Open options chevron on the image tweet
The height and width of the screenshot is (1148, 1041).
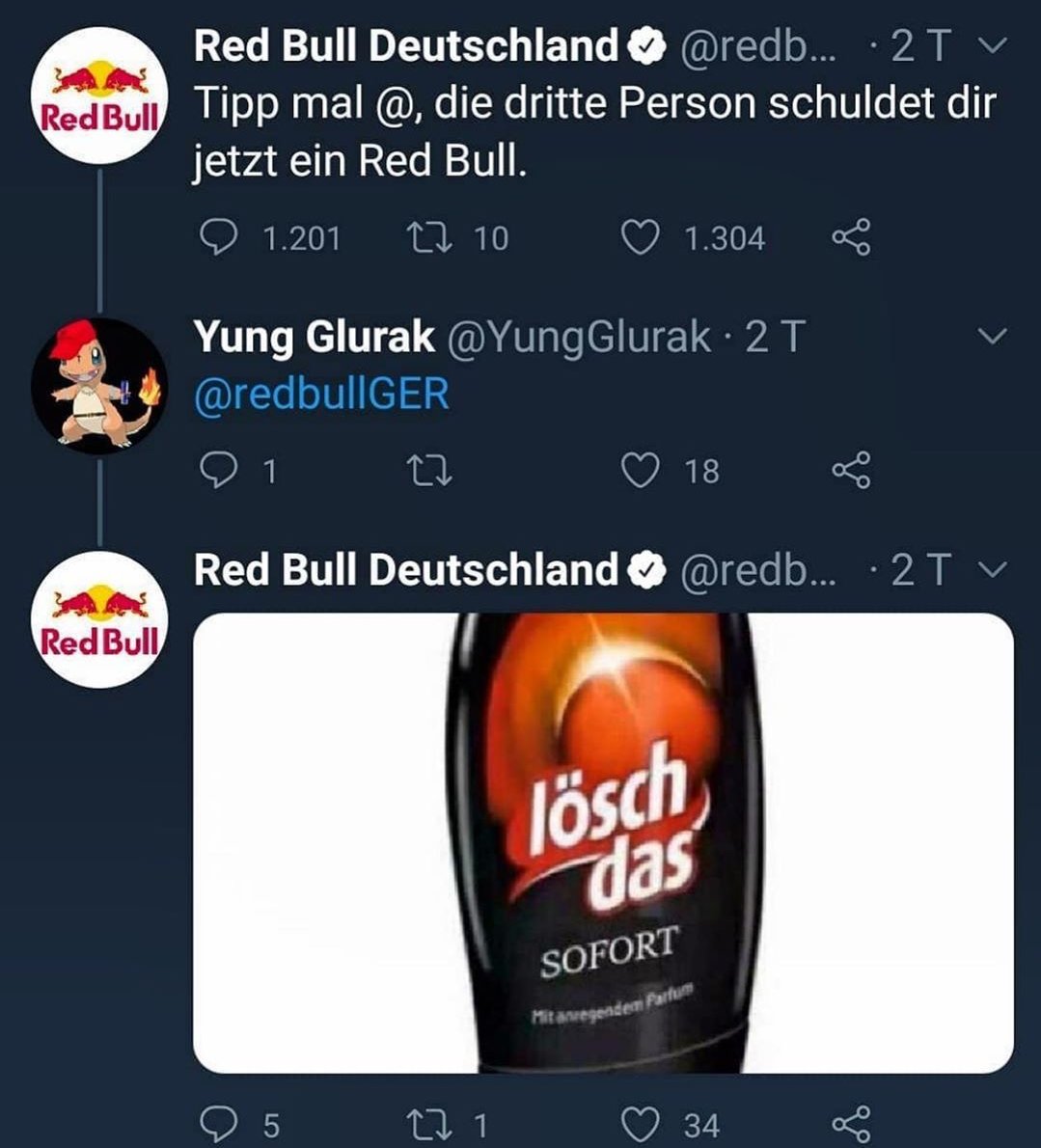(993, 570)
